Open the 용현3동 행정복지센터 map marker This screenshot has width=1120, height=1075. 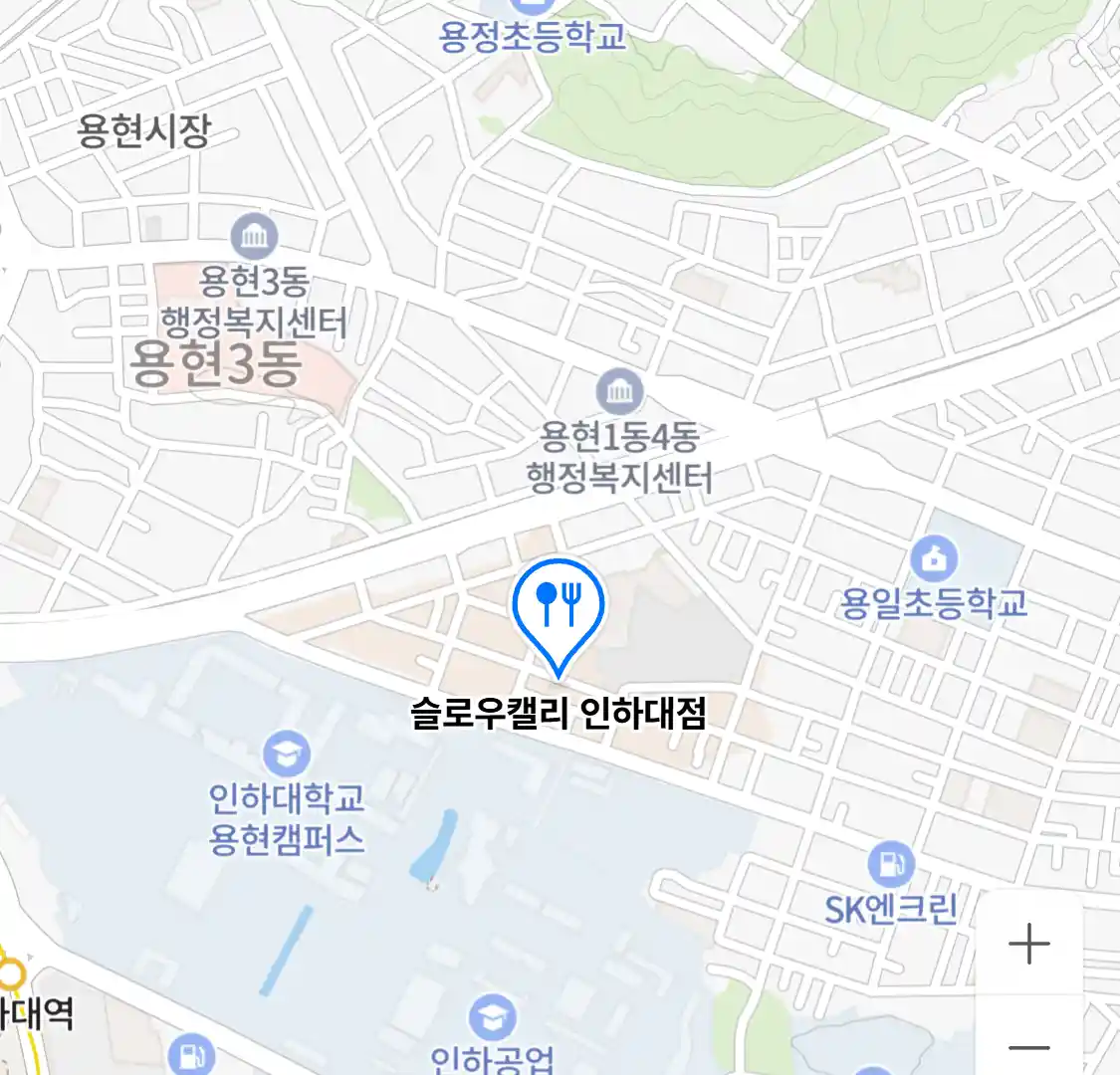click(x=255, y=237)
